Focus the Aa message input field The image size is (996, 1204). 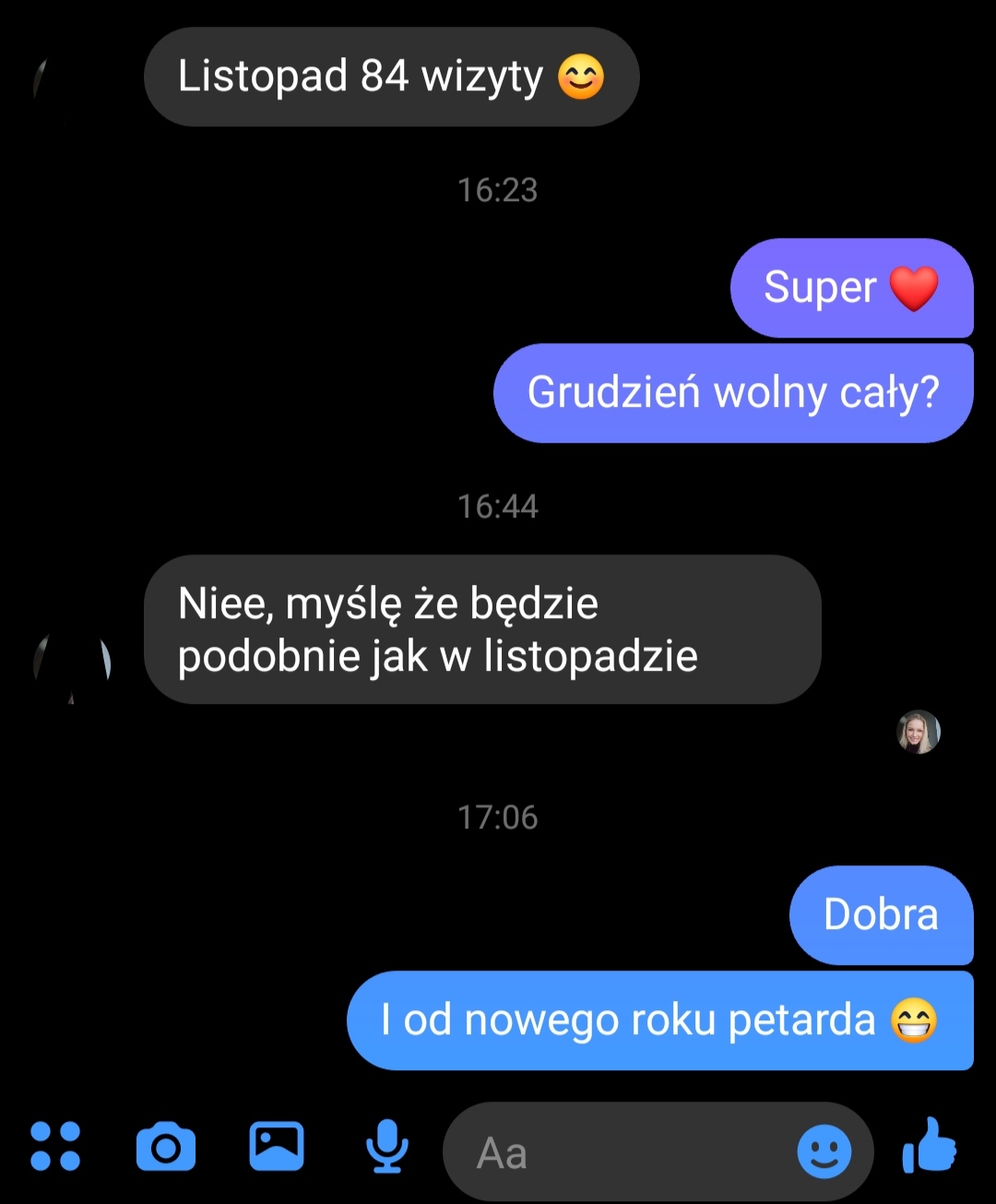pos(618,1152)
